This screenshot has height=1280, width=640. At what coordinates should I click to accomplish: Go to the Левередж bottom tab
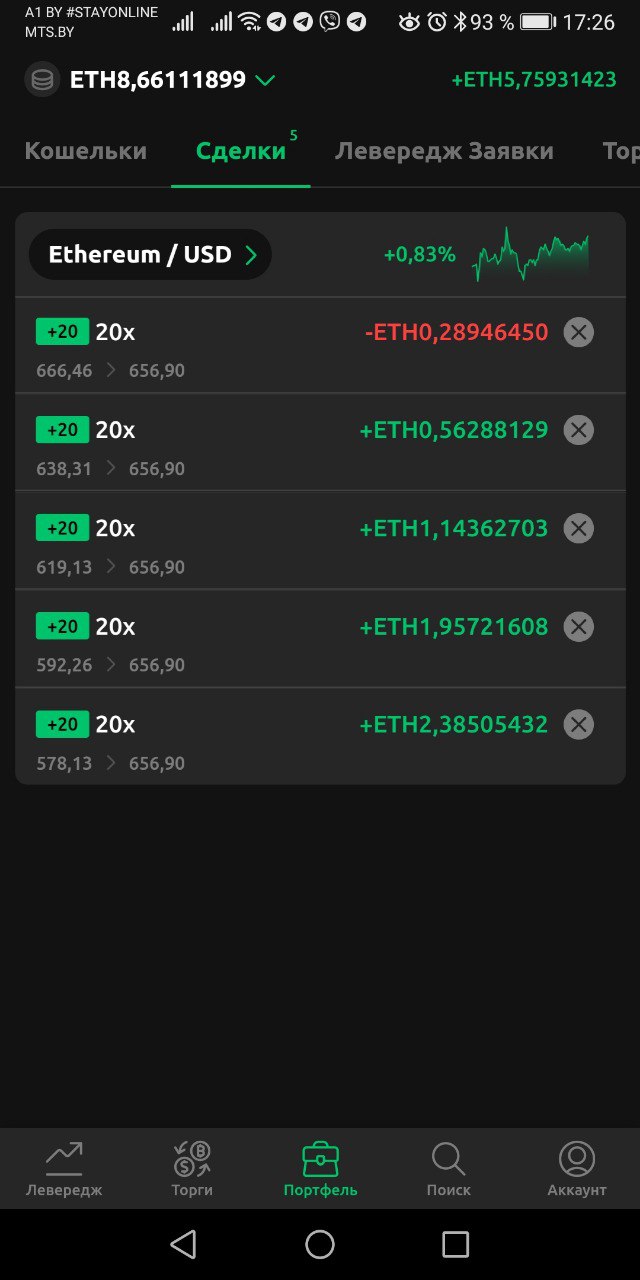pos(64,1169)
